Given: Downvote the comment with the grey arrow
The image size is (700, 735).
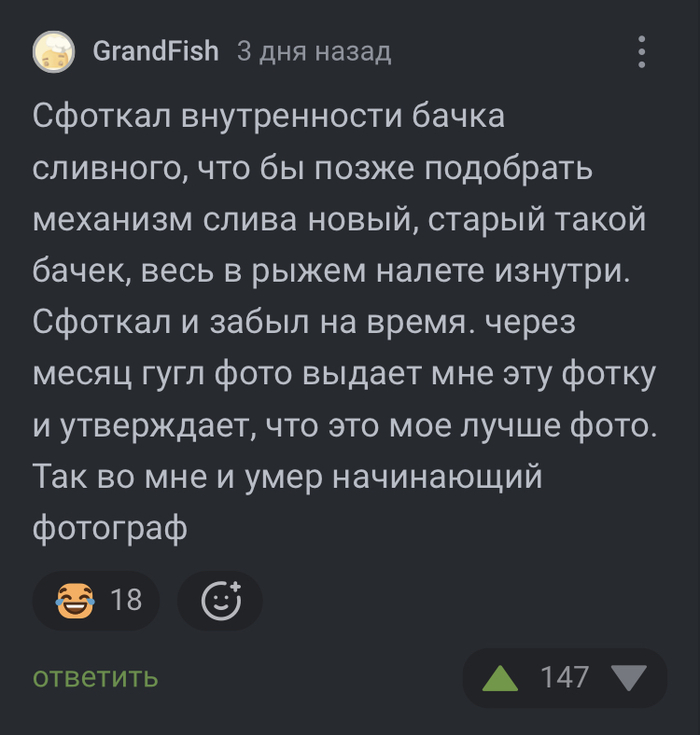Looking at the screenshot, I should (629, 678).
